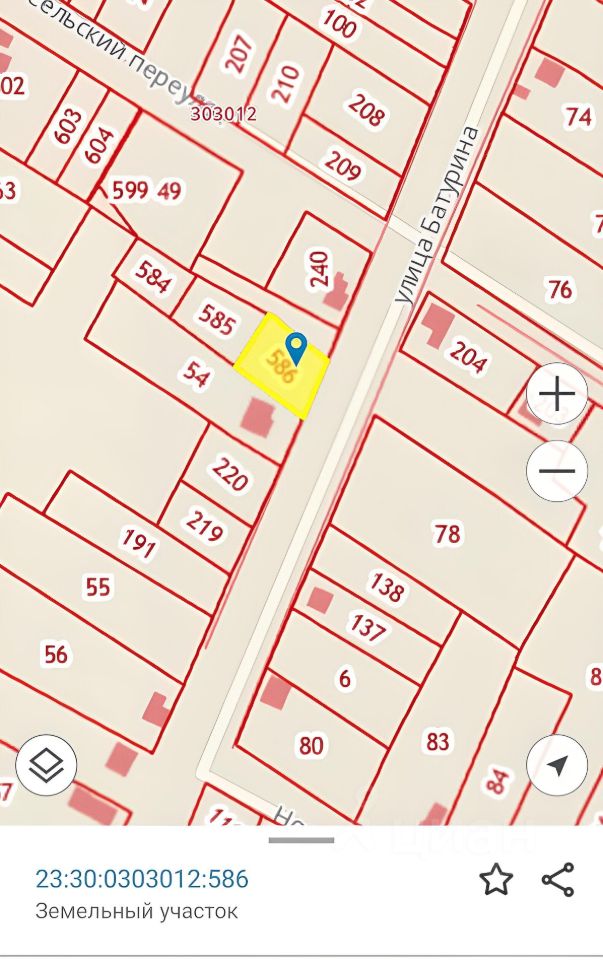Center the map on my location

coord(557,766)
